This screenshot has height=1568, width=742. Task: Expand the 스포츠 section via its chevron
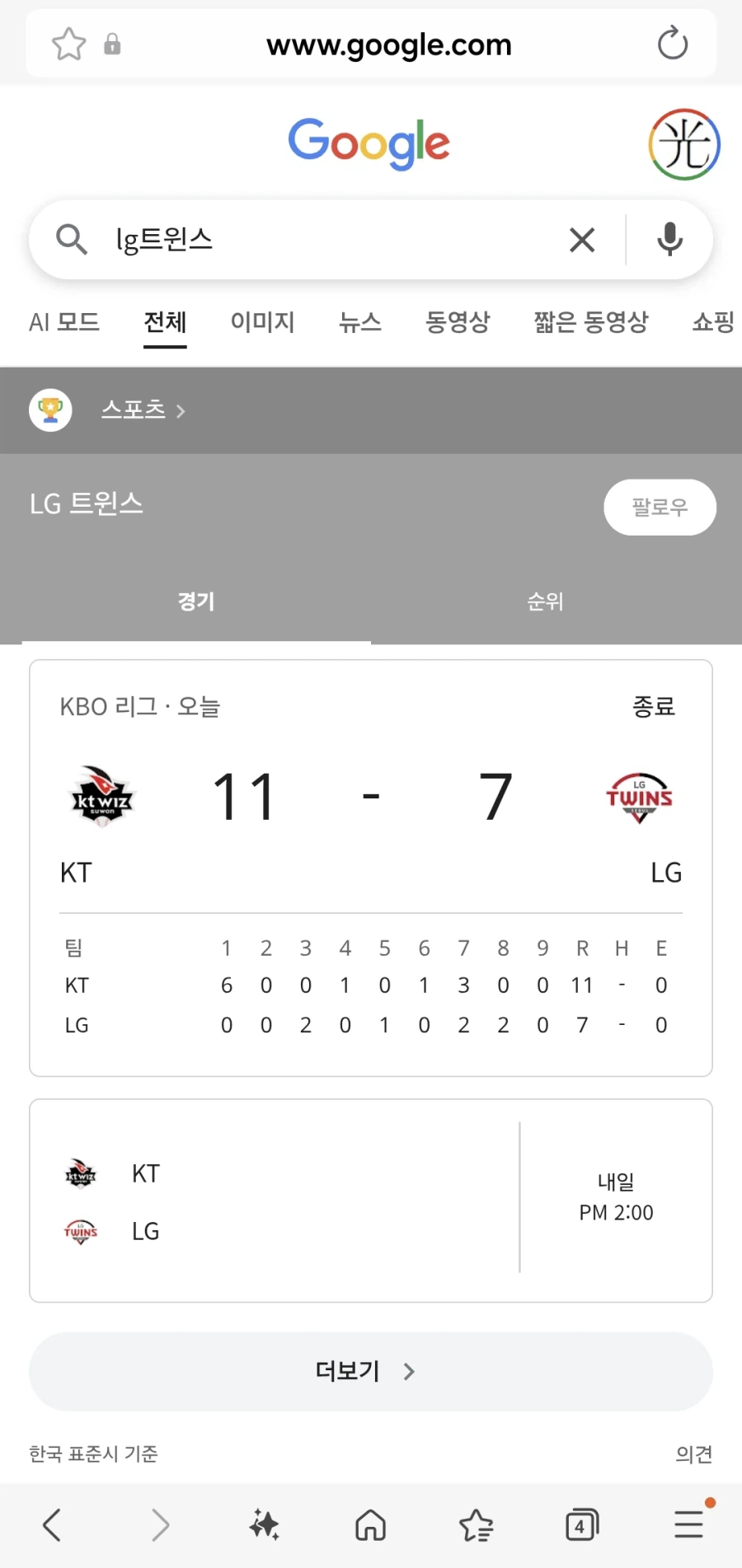[181, 411]
